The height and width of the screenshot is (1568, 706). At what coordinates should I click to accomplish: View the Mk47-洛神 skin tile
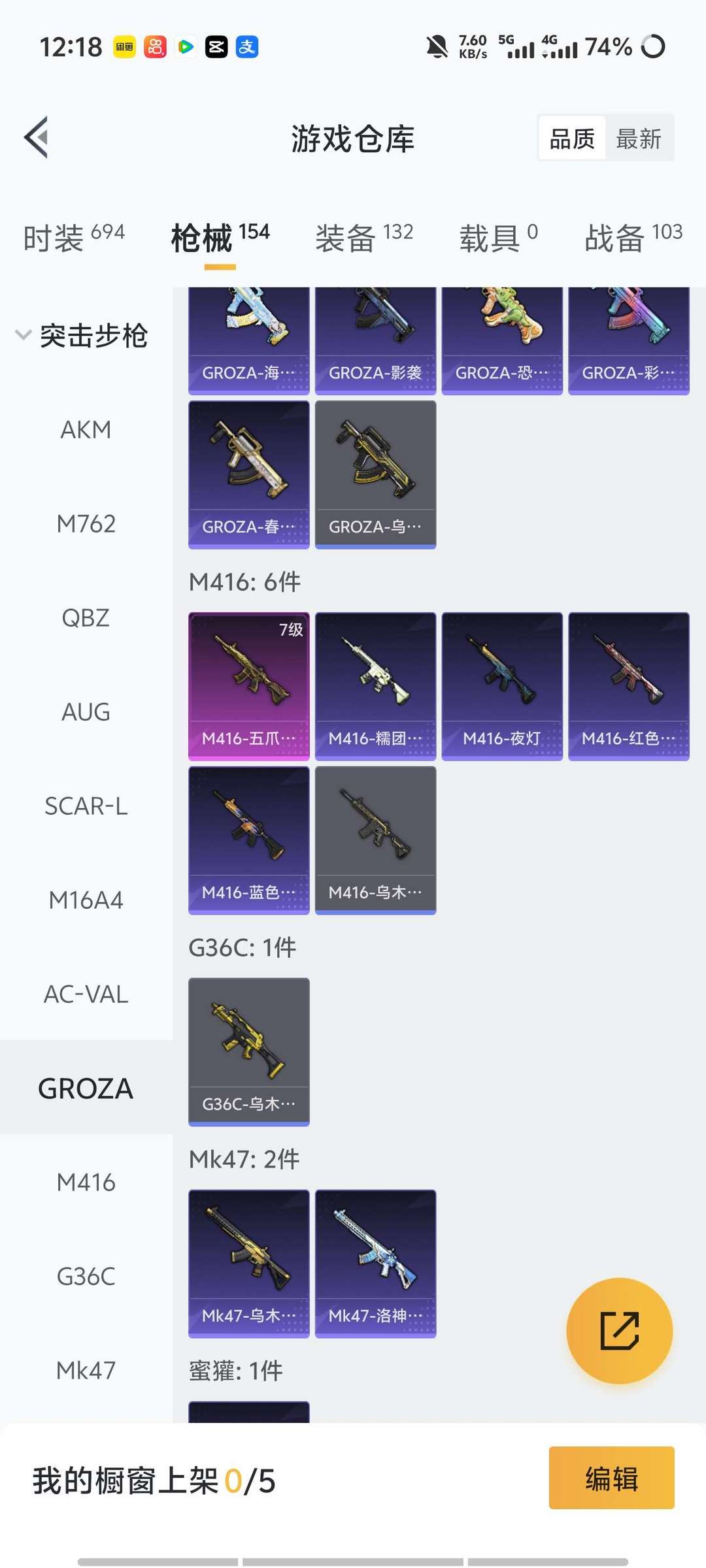[375, 1264]
